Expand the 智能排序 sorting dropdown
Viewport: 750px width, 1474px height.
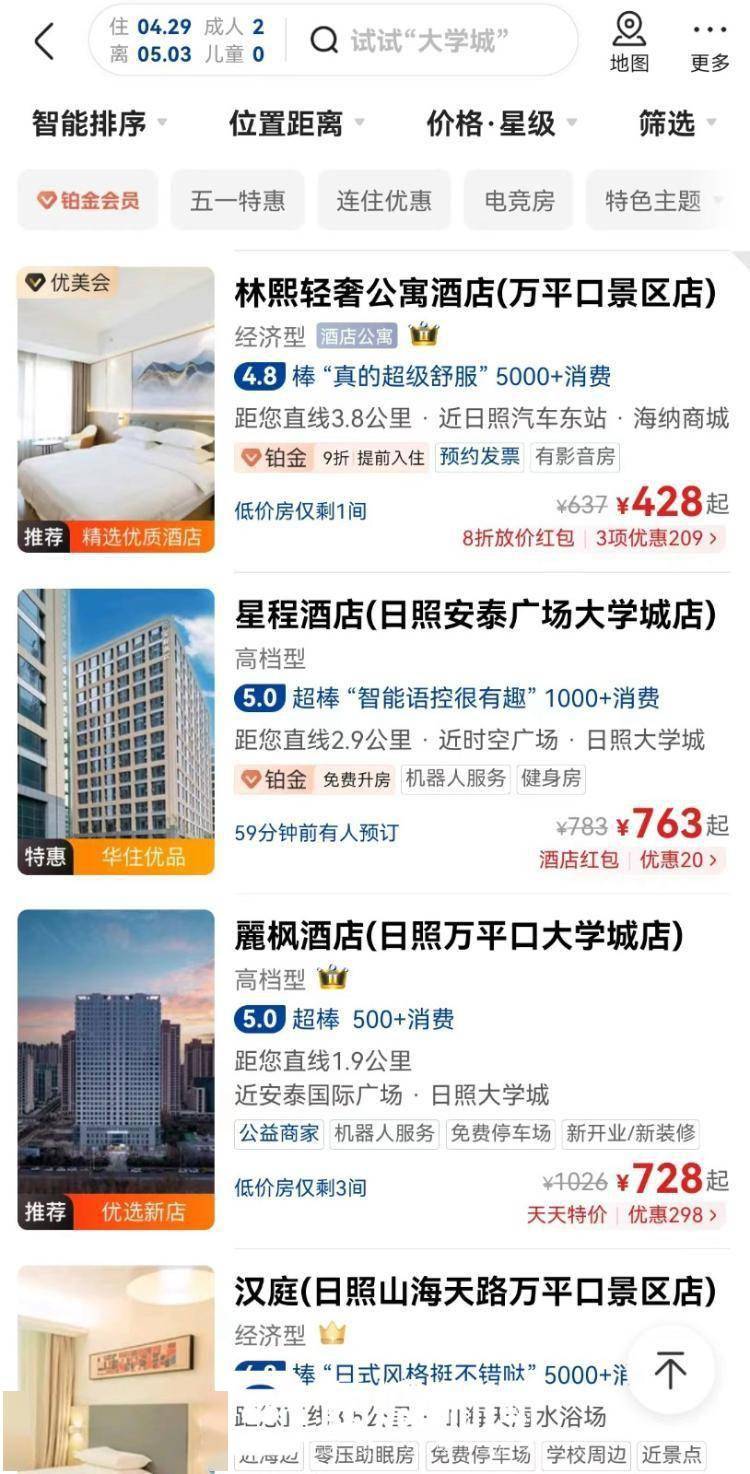tap(98, 124)
